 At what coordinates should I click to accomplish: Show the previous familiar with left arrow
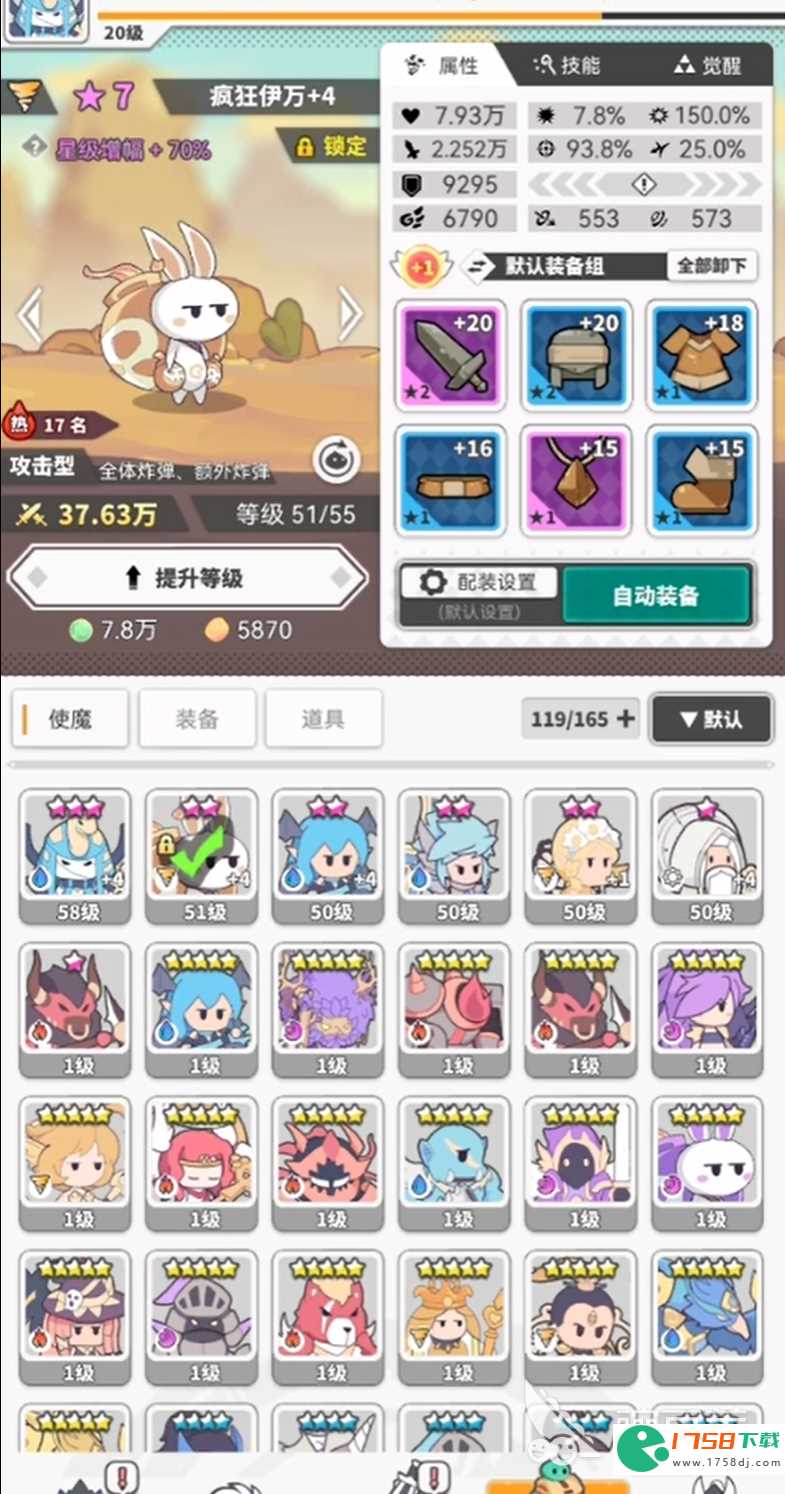point(30,315)
